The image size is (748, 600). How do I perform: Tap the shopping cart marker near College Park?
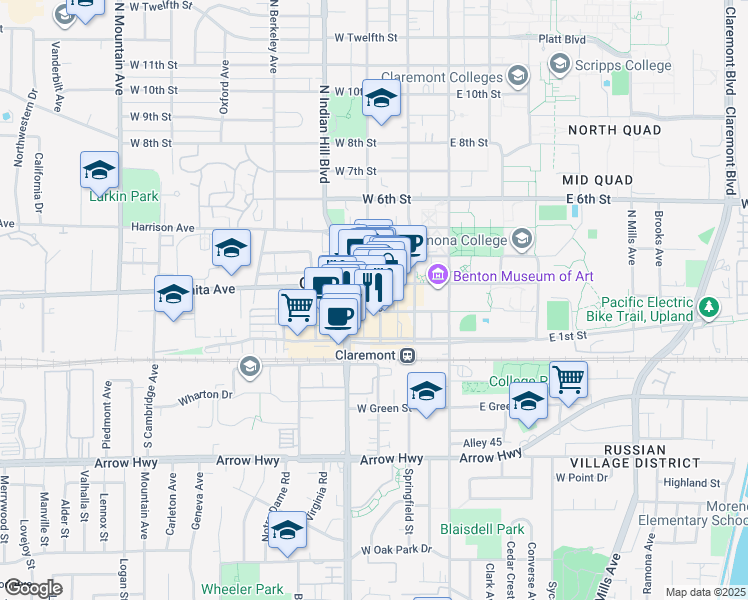[x=568, y=381]
